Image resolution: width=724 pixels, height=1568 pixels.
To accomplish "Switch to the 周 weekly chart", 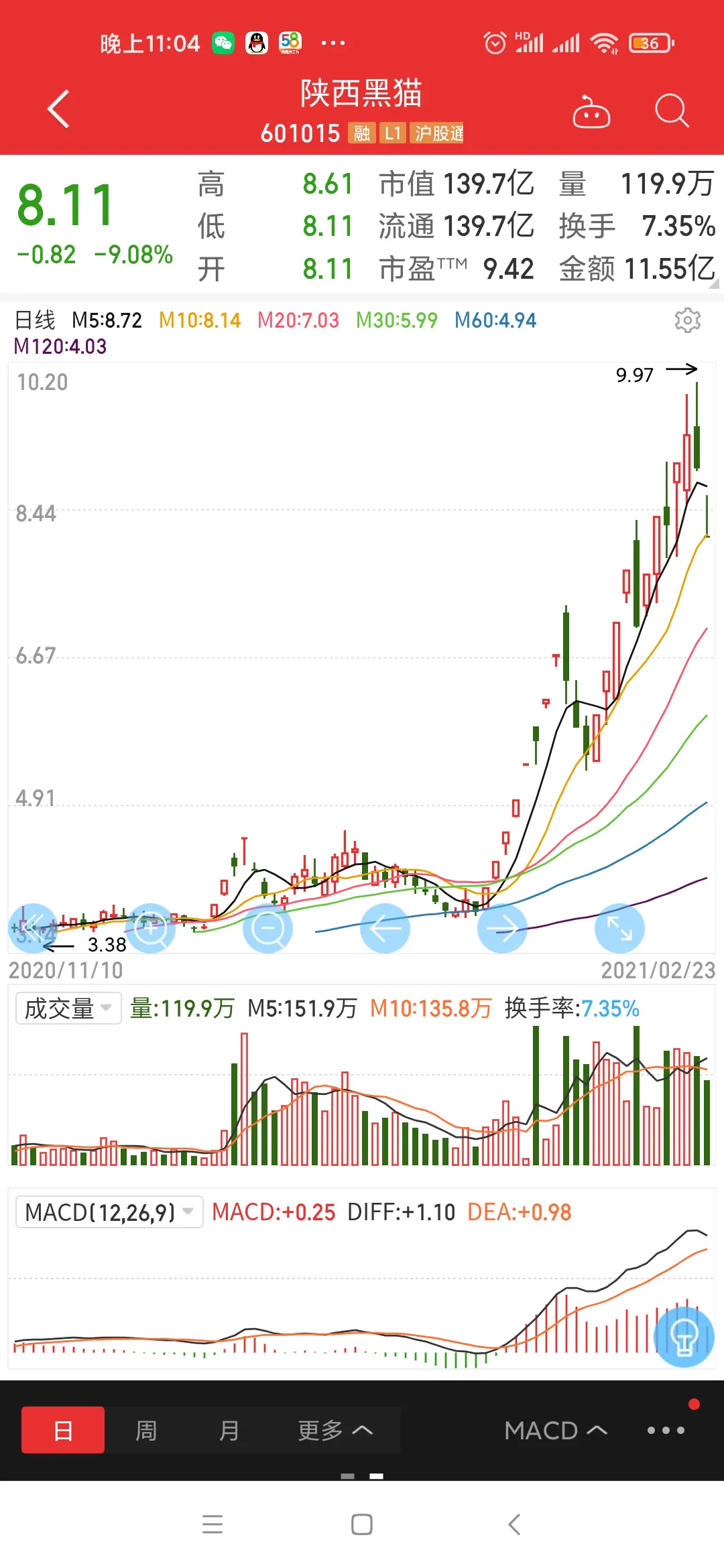I will [x=146, y=1430].
